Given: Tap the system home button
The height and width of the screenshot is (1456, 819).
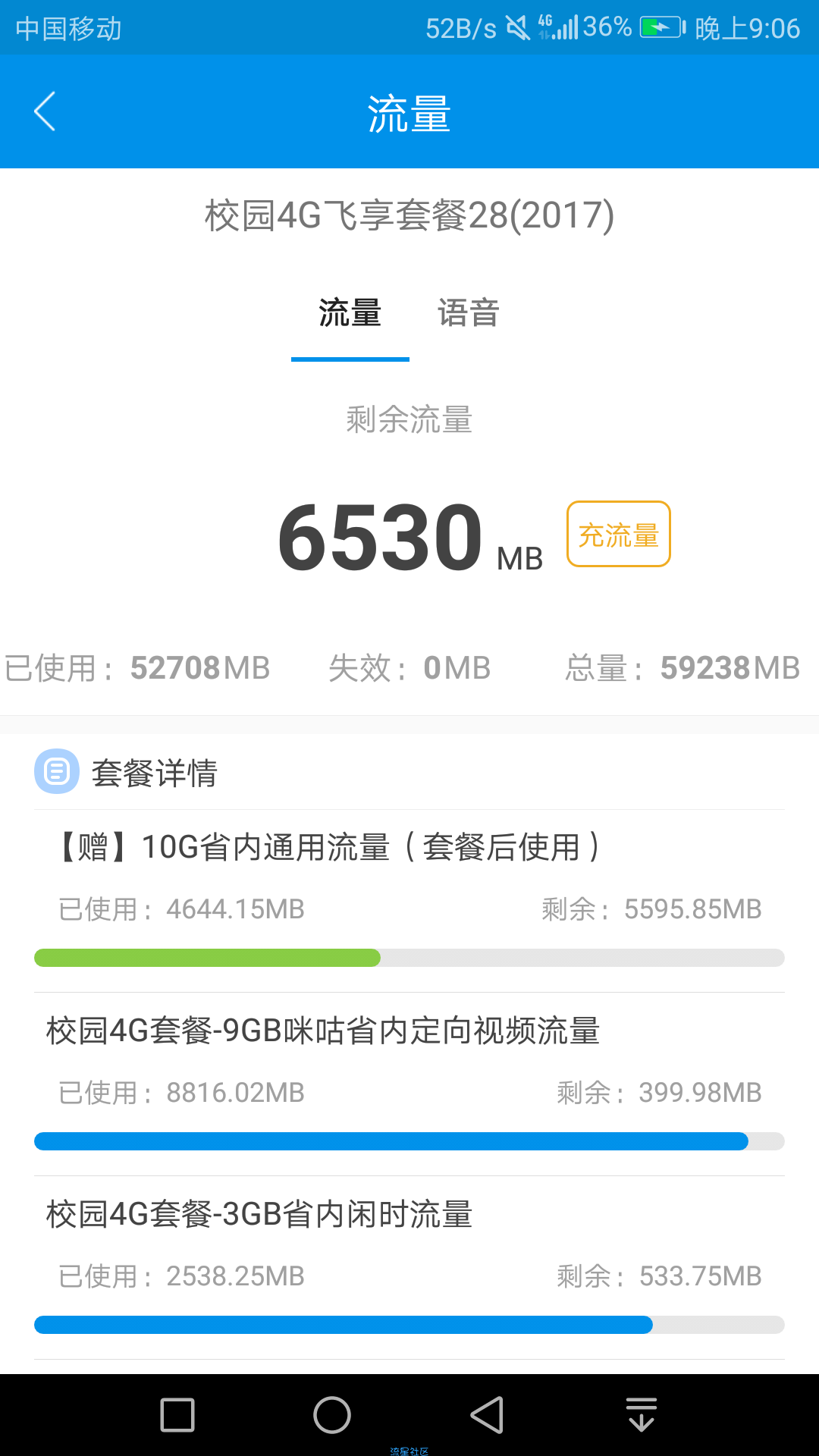Looking at the screenshot, I should (x=332, y=1415).
